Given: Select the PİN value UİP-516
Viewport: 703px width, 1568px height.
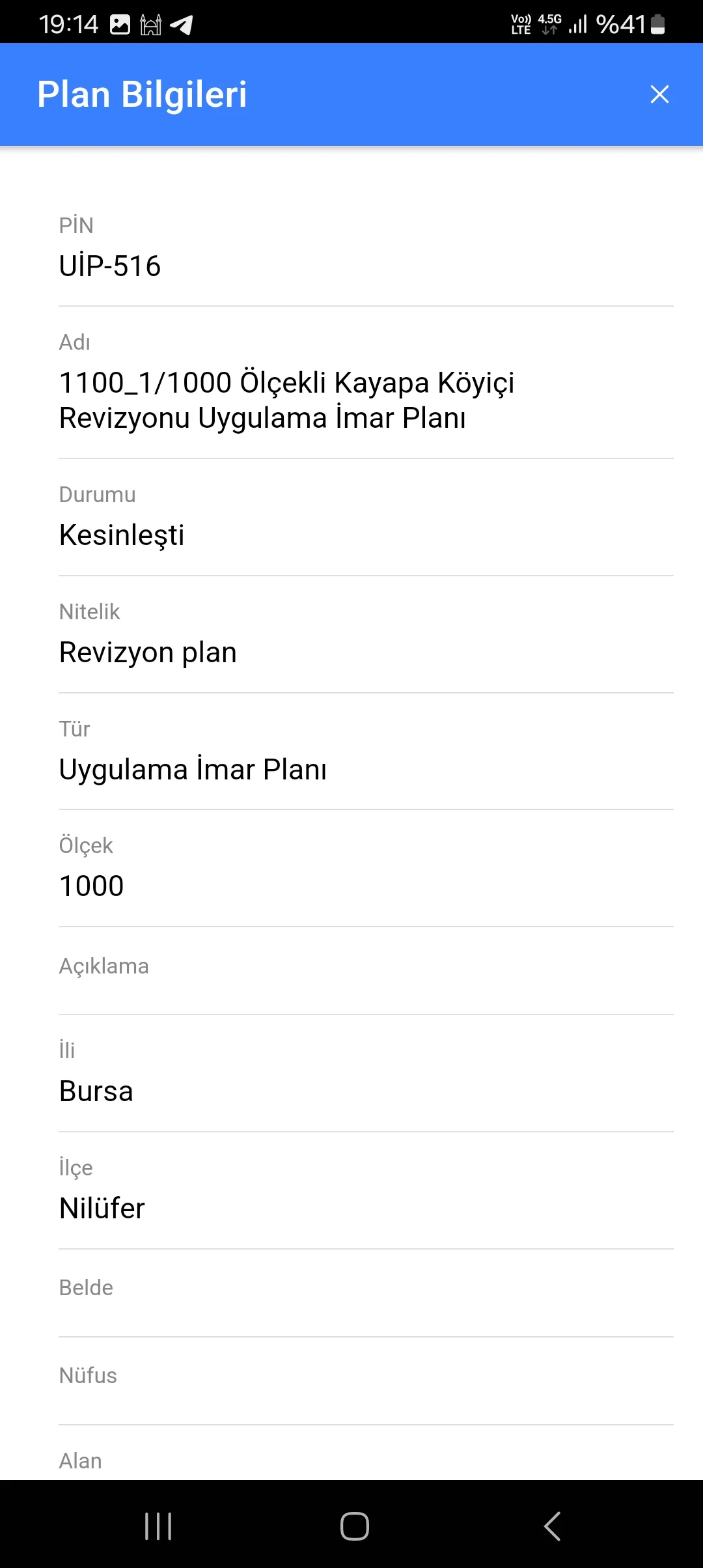Looking at the screenshot, I should click(x=109, y=266).
